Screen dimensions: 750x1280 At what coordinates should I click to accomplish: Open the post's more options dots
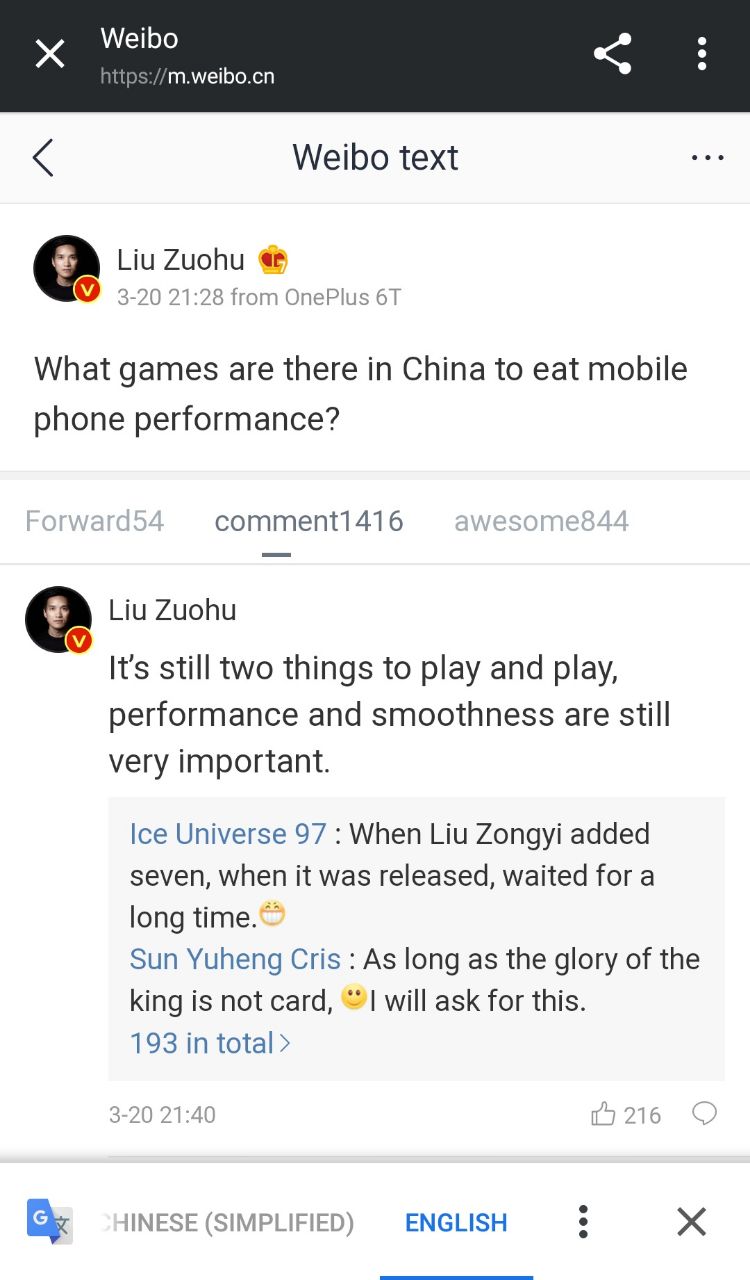(x=707, y=158)
